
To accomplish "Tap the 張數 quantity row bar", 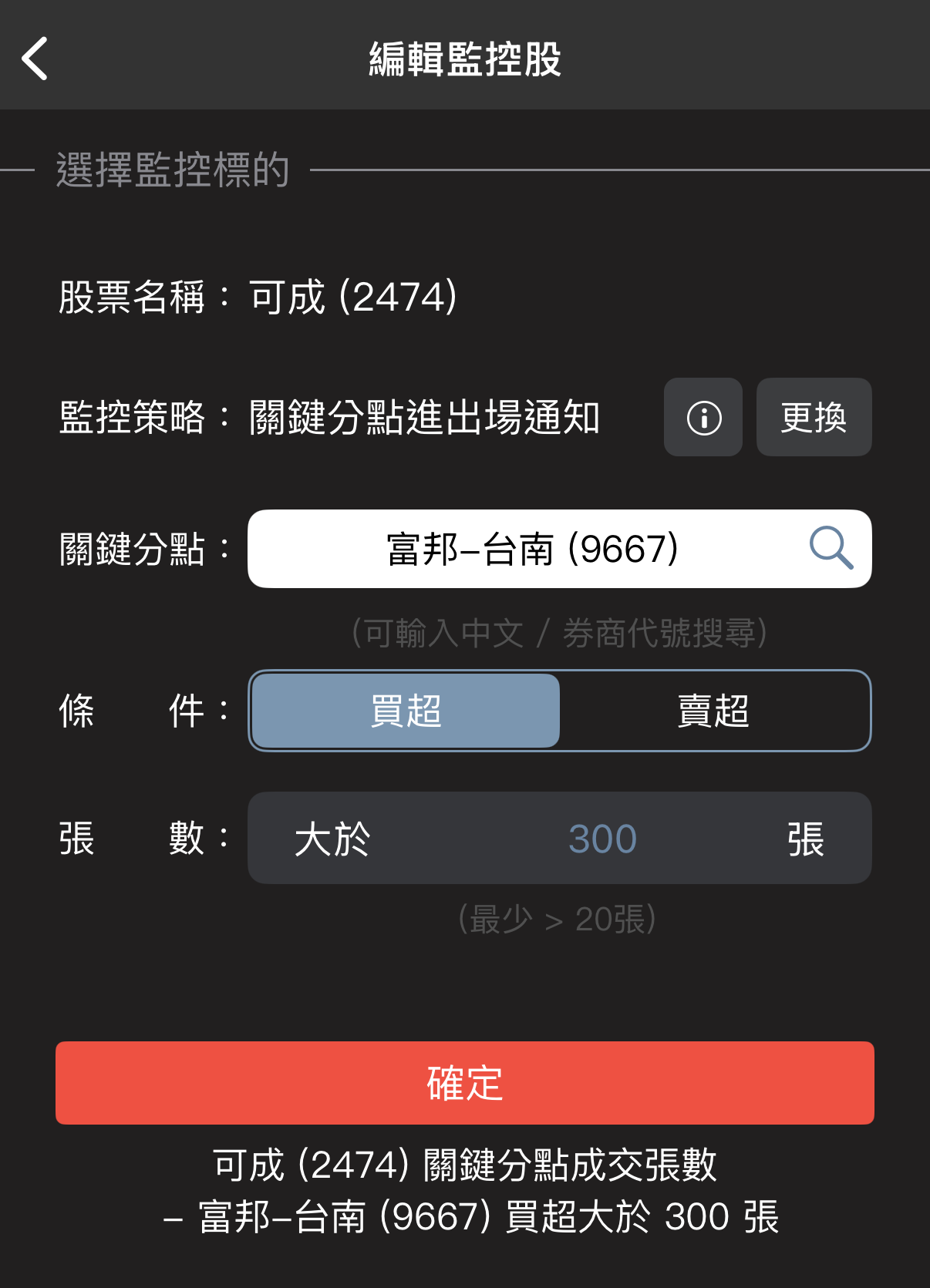I will [x=558, y=838].
